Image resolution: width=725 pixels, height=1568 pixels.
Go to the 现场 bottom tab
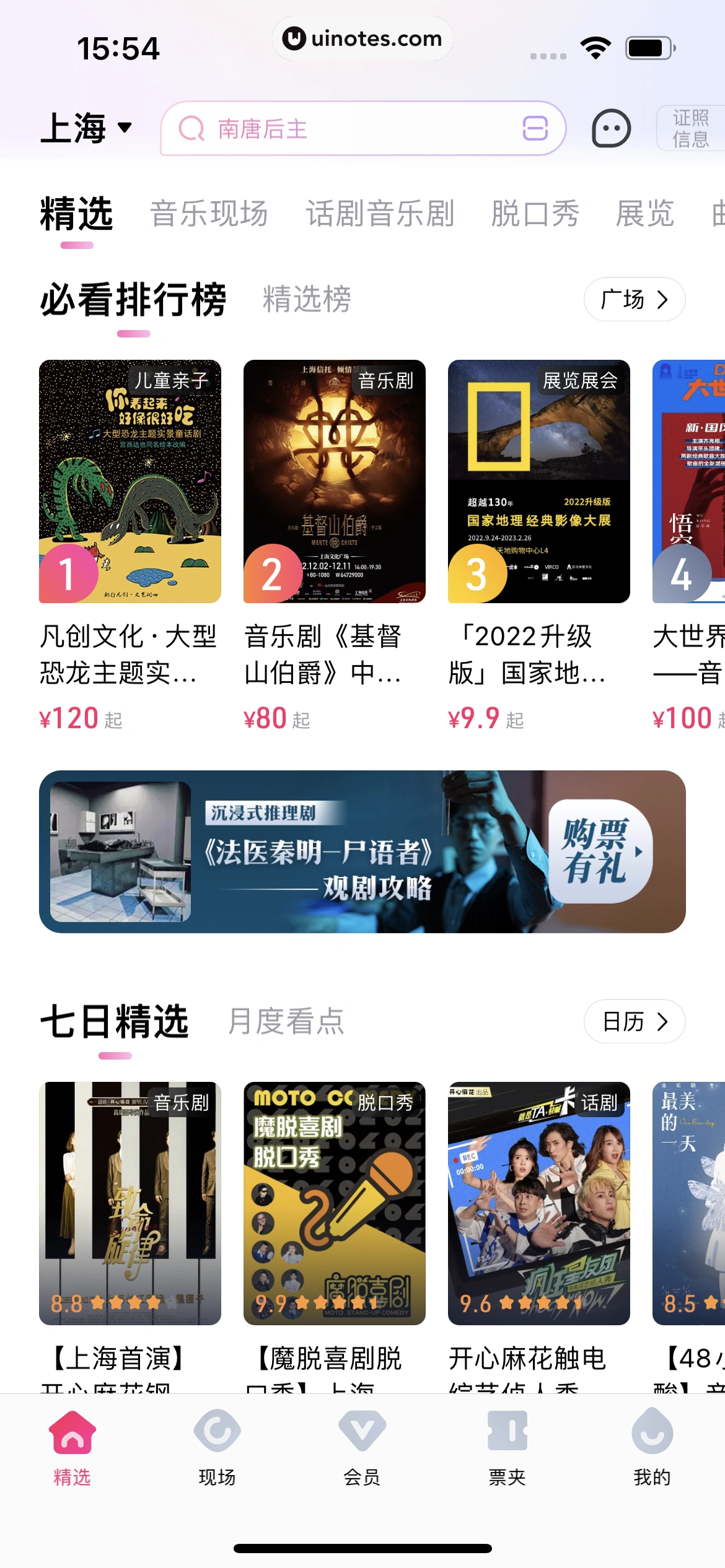[217, 1448]
